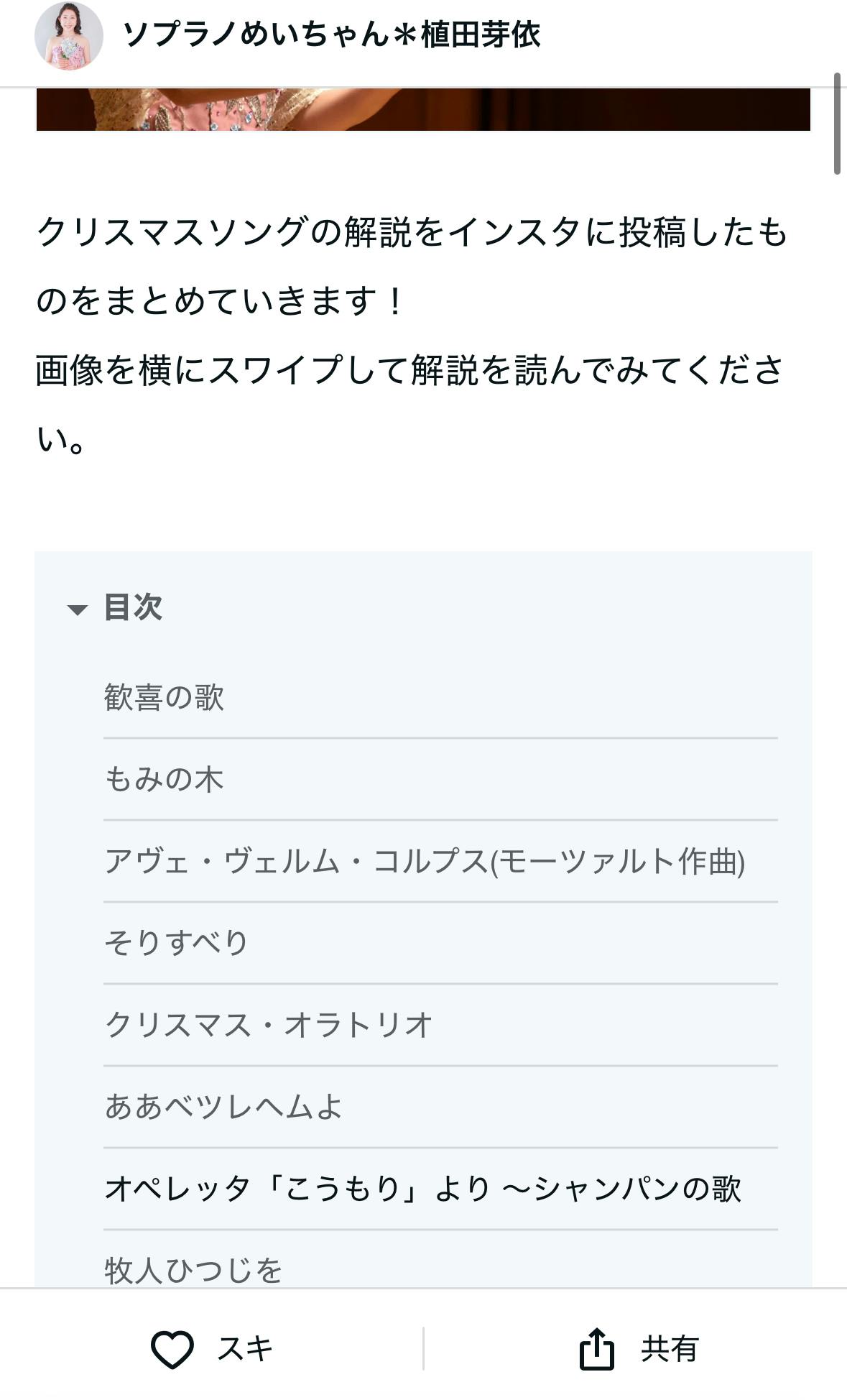Select クリスマス・オラトリオ in table of contents
847x1400 pixels.
[x=268, y=1025]
